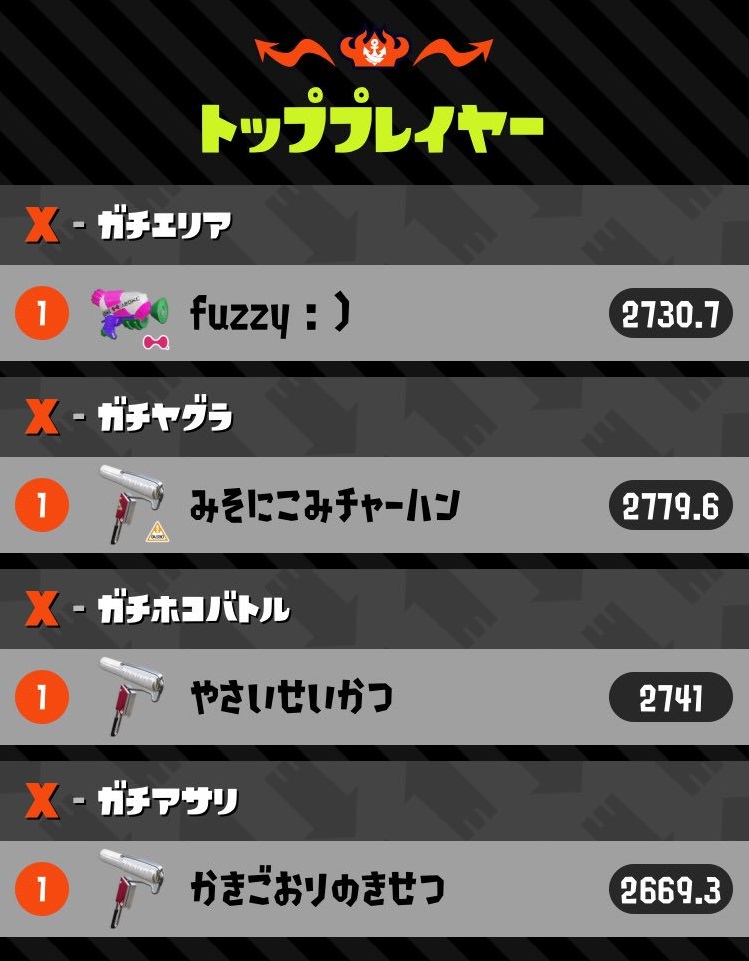Select ガチホコバトル top player やさいせいかつ
This screenshot has width=749, height=961.
(374, 698)
